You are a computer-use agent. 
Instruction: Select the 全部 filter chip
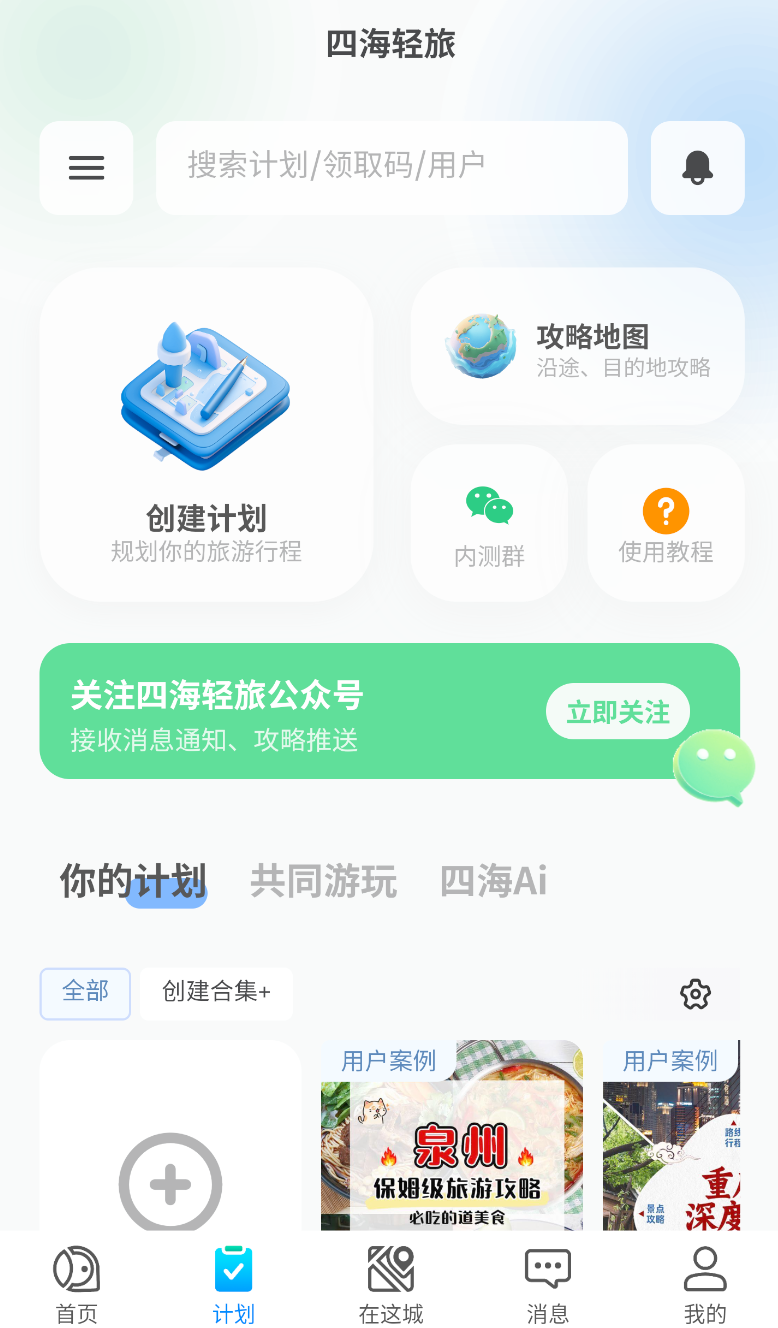pyautogui.click(x=85, y=993)
